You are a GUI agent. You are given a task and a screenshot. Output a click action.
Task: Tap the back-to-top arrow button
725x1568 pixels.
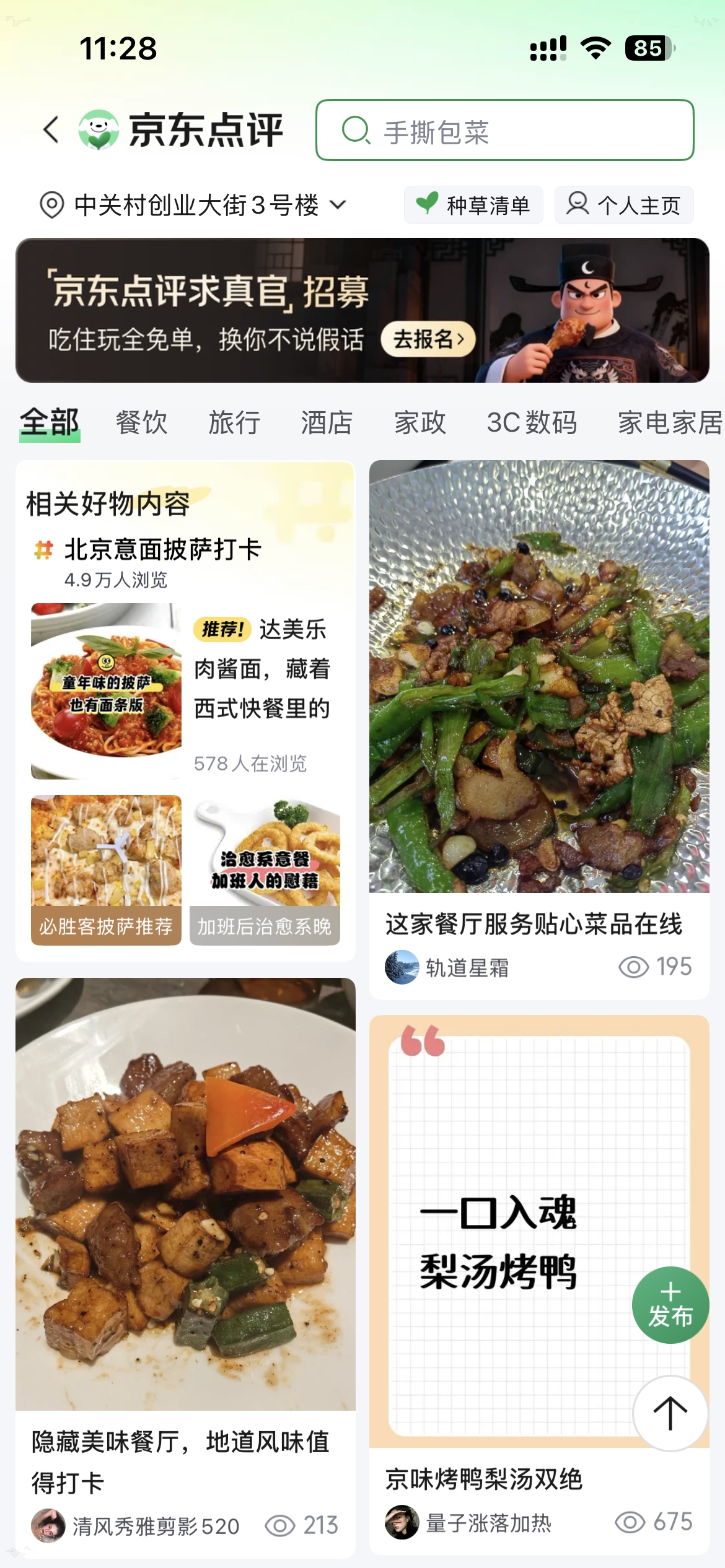670,1413
